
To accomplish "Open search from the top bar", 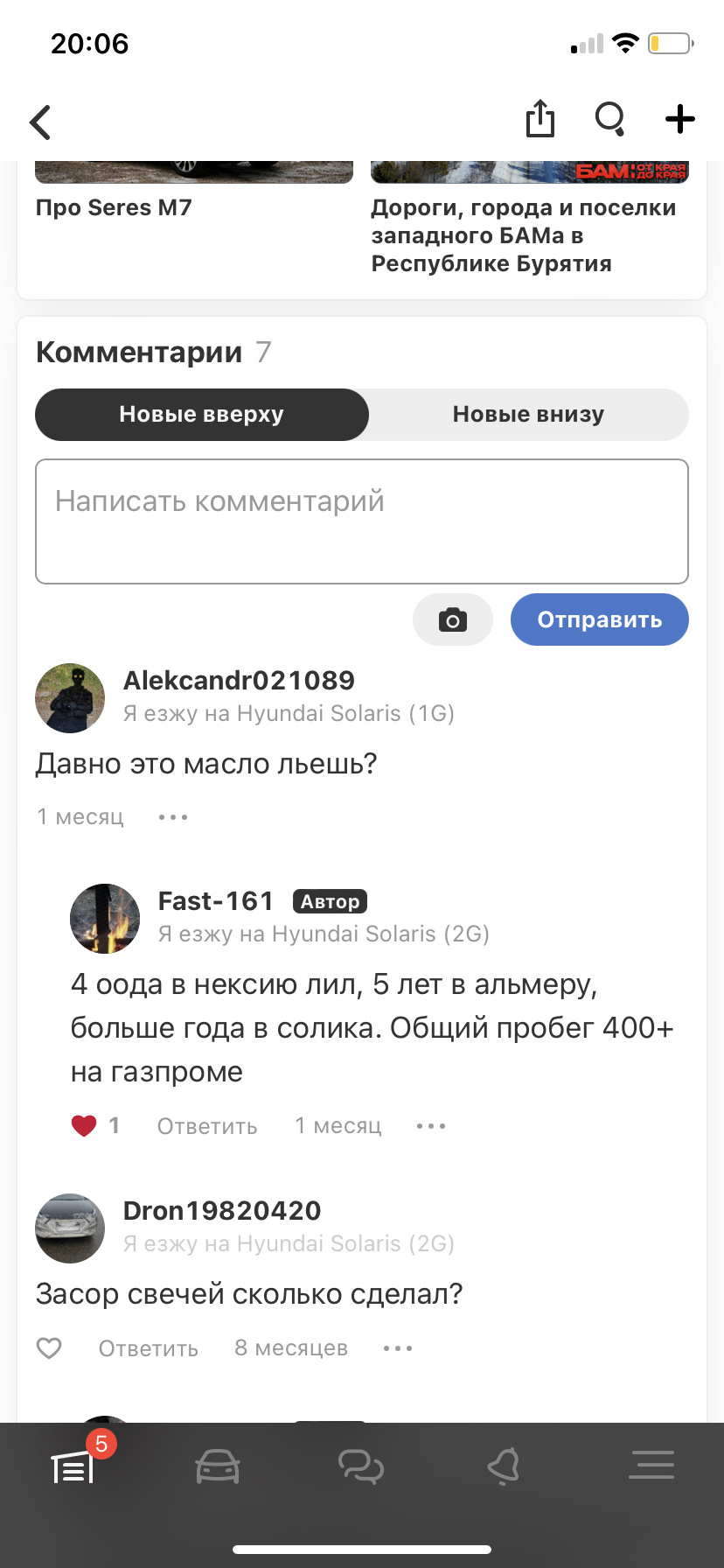I will click(609, 119).
